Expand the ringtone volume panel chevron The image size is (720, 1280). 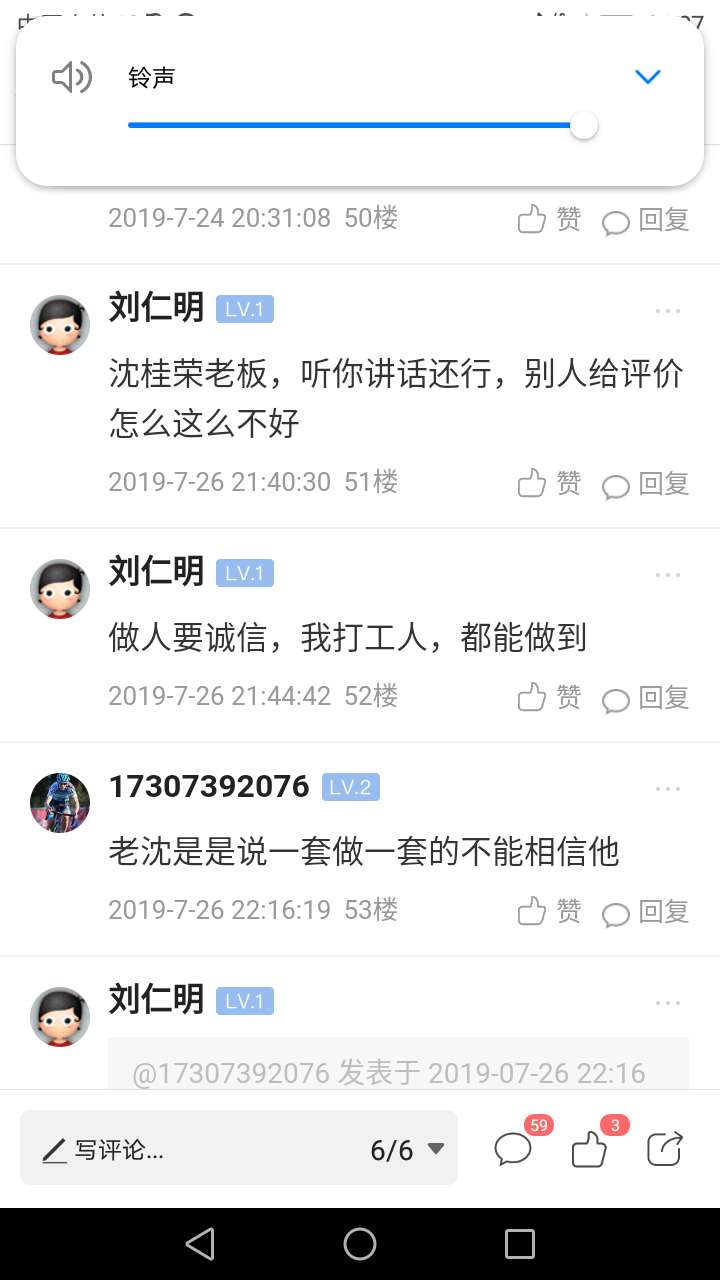coord(648,77)
